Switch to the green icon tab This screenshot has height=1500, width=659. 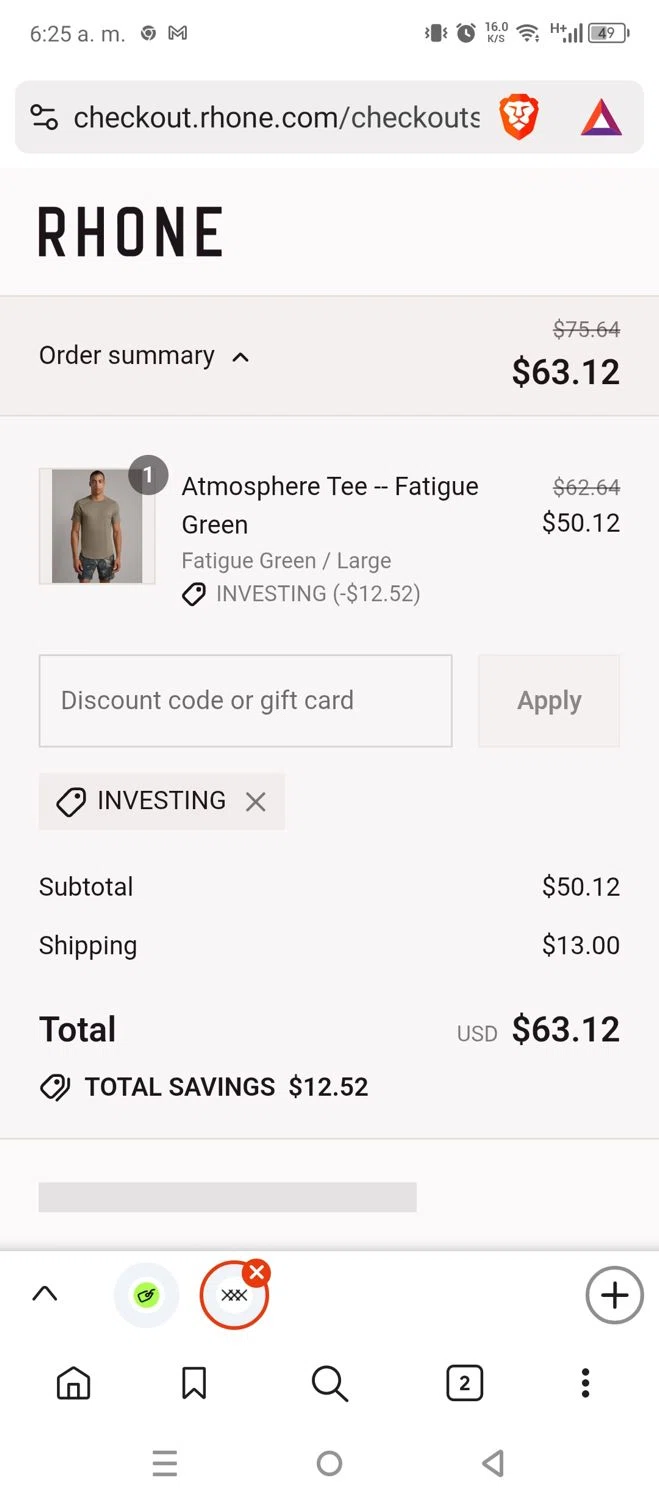147,1295
